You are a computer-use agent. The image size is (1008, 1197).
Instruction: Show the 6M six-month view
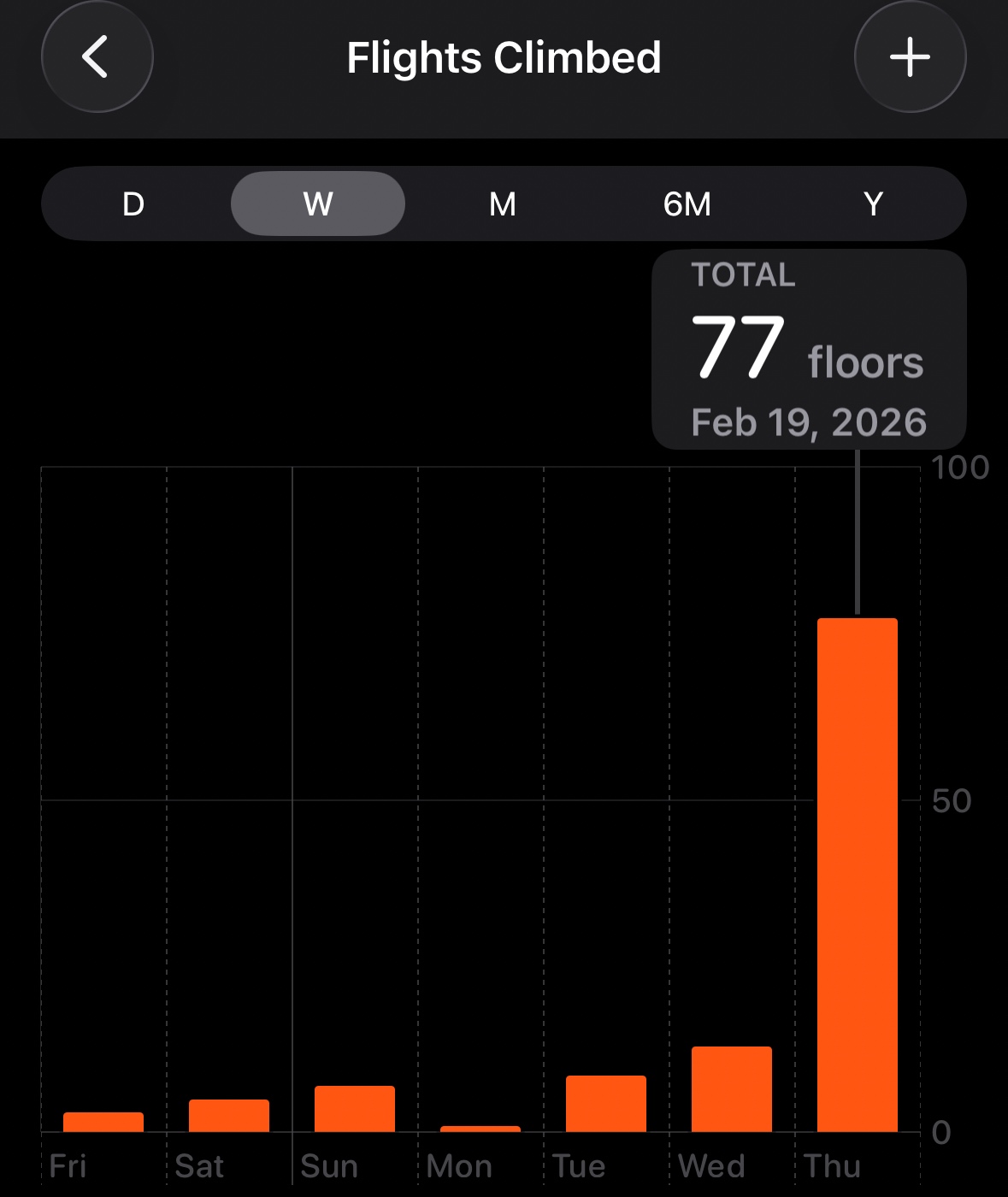coord(687,204)
